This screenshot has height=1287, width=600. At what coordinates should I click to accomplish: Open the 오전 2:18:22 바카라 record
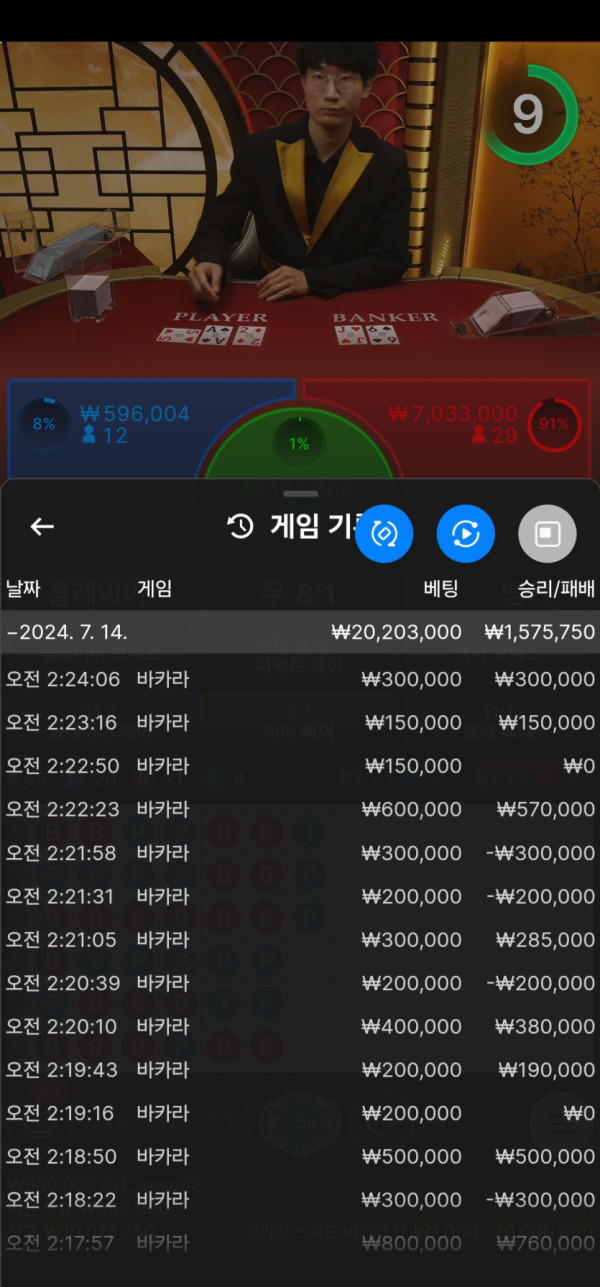(300, 1200)
